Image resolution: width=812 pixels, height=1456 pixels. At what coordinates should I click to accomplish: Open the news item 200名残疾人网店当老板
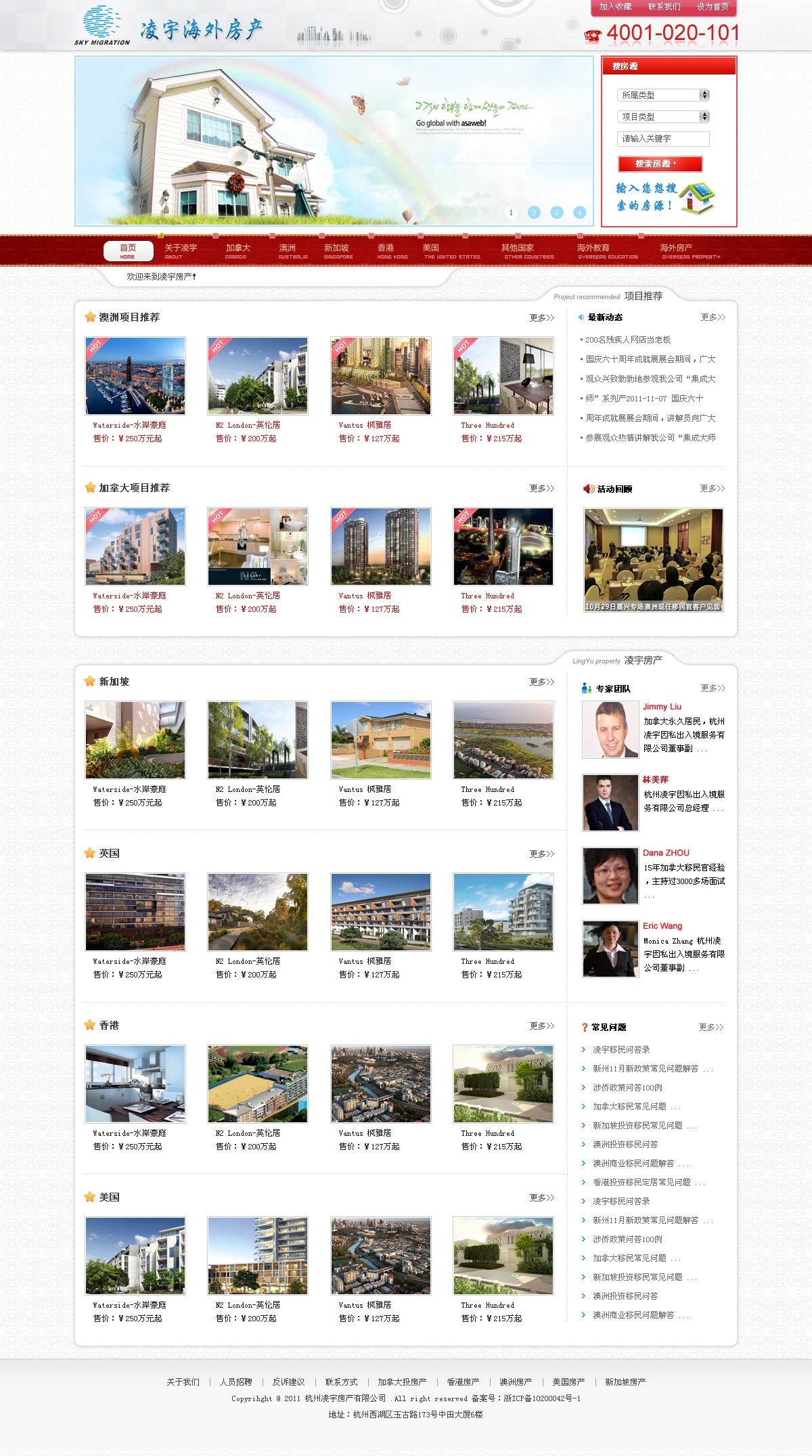point(628,340)
